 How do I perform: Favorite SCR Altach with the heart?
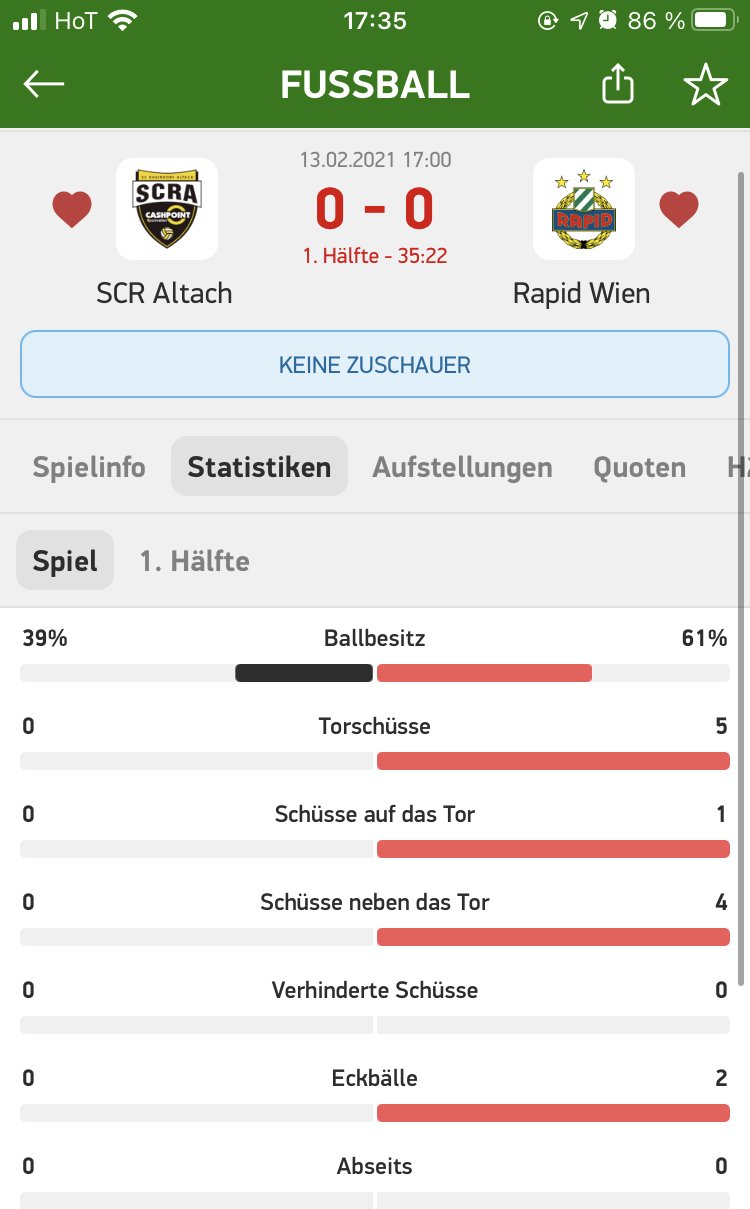[x=72, y=210]
